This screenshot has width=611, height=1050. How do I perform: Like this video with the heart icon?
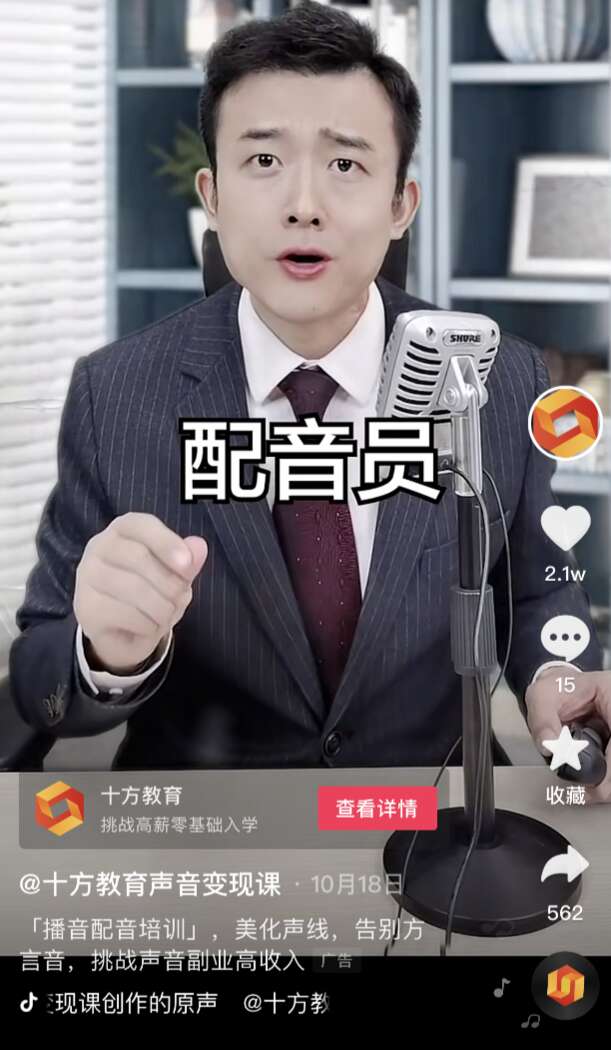pyautogui.click(x=565, y=528)
